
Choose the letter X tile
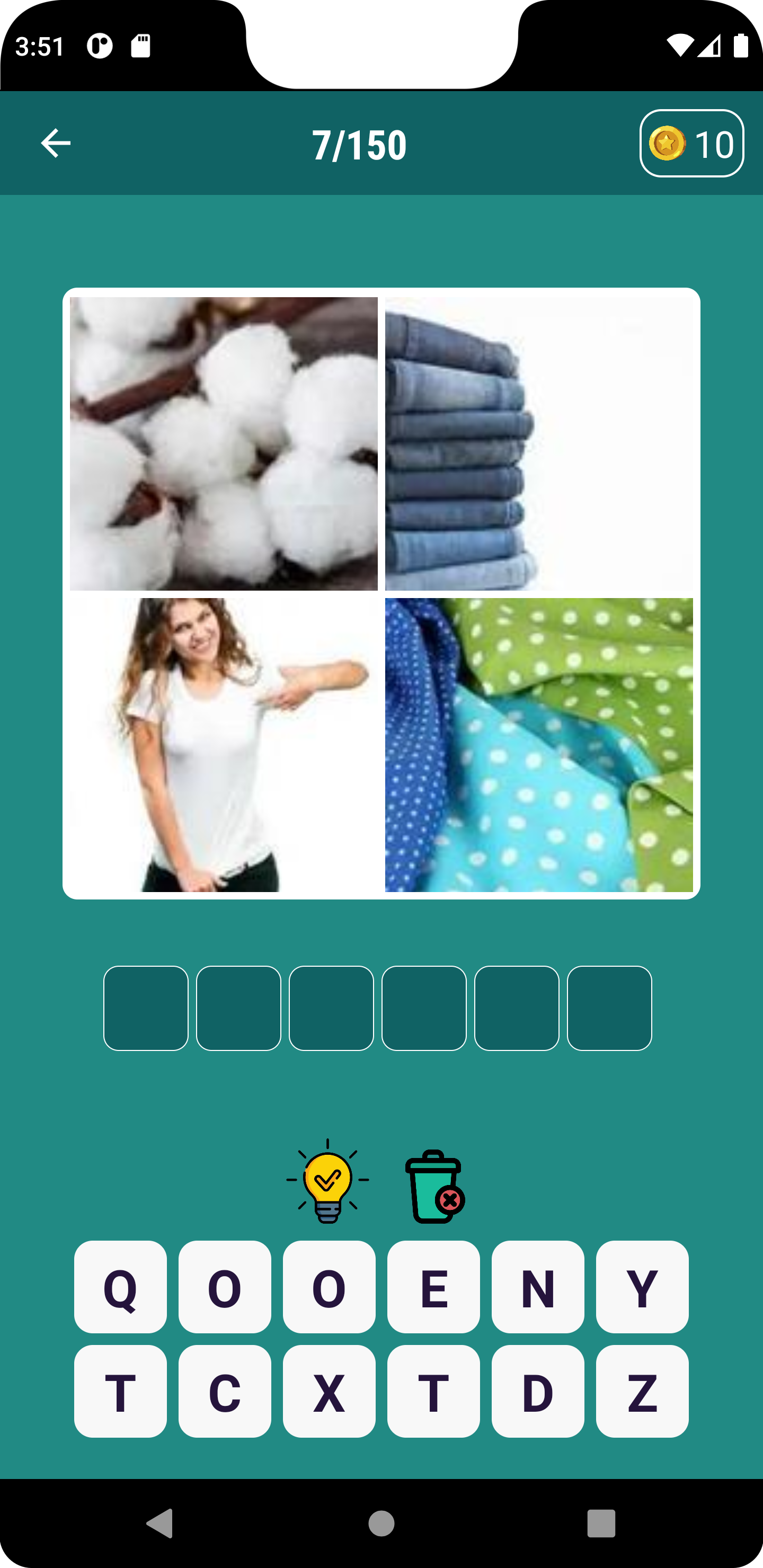[x=329, y=1392]
